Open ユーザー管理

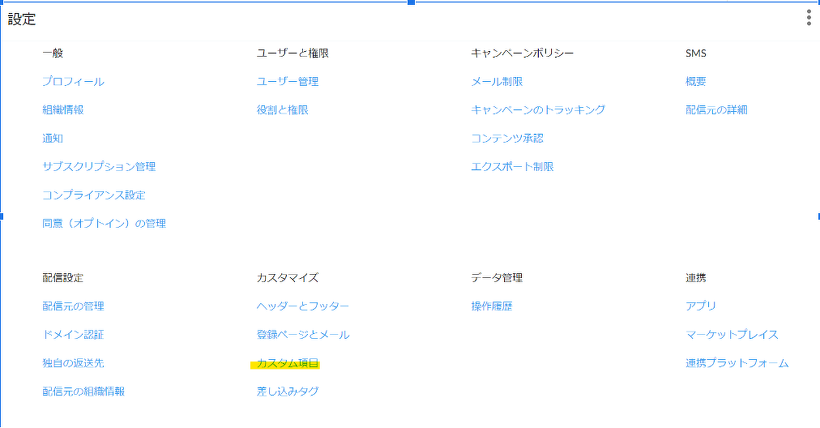tap(288, 82)
